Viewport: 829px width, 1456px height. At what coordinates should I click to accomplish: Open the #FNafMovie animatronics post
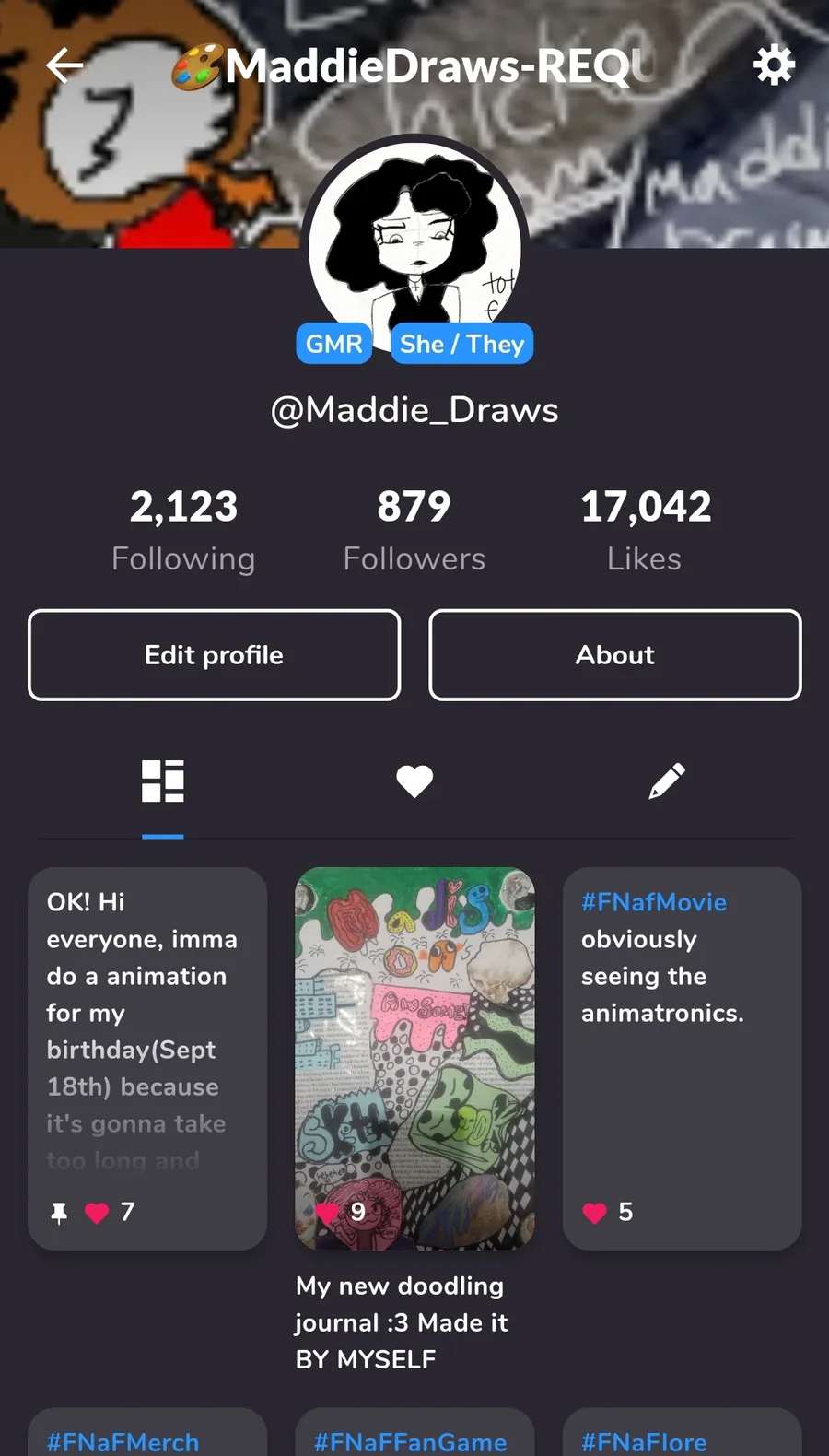[x=683, y=1059]
